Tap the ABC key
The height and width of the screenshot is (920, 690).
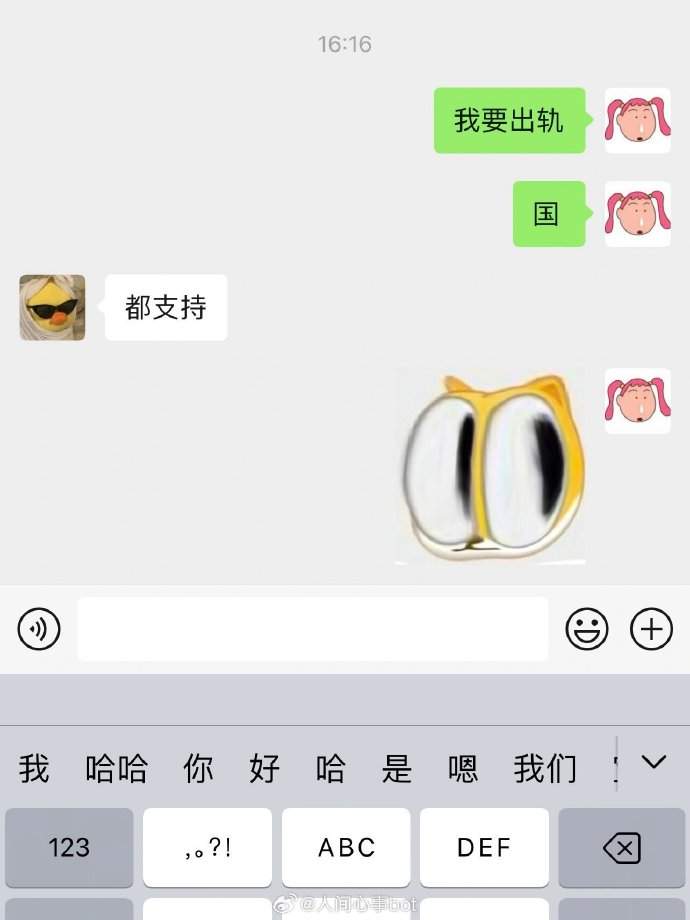(346, 848)
